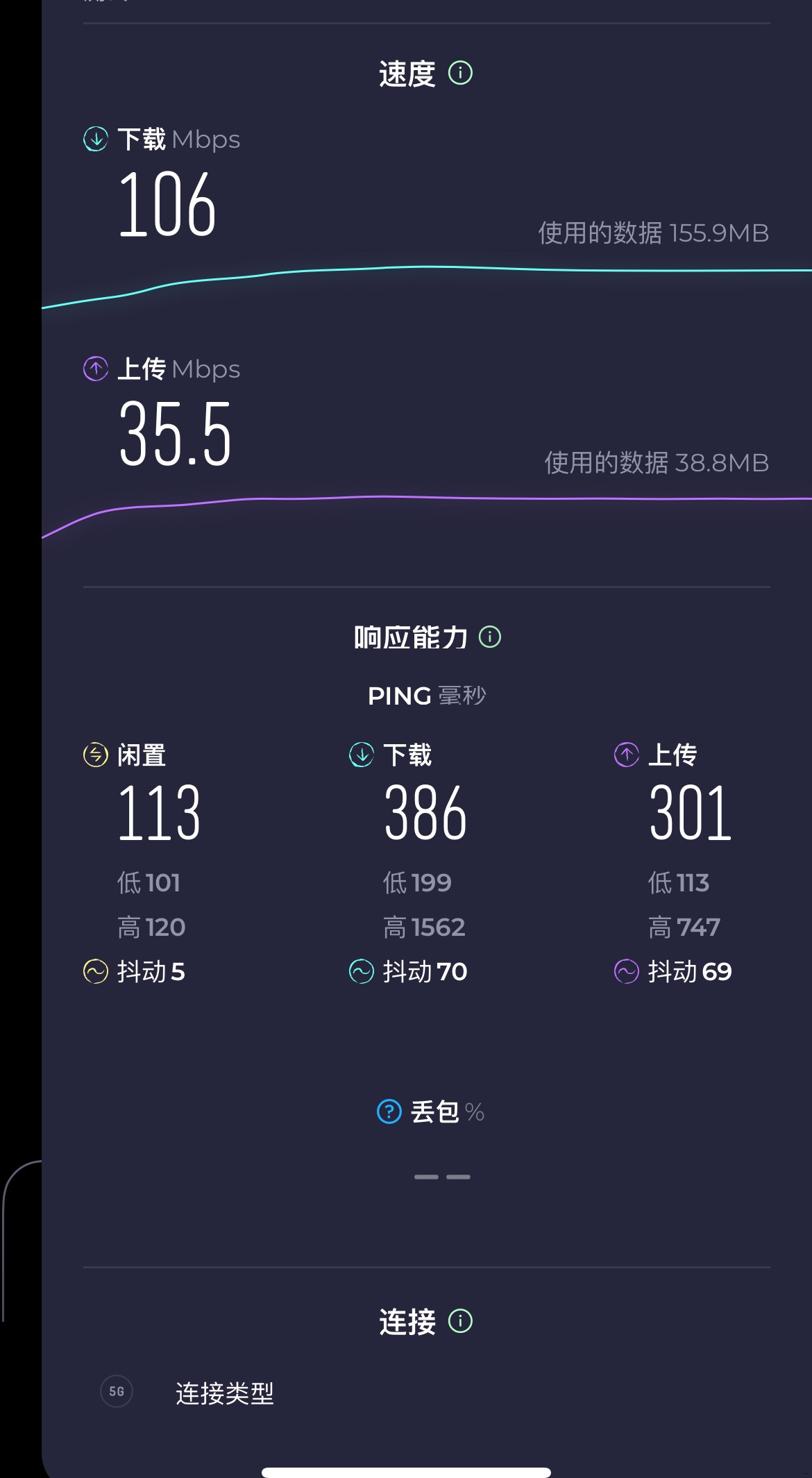Open the info icon next to 响应能力
The width and height of the screenshot is (812, 1478).
pos(490,637)
